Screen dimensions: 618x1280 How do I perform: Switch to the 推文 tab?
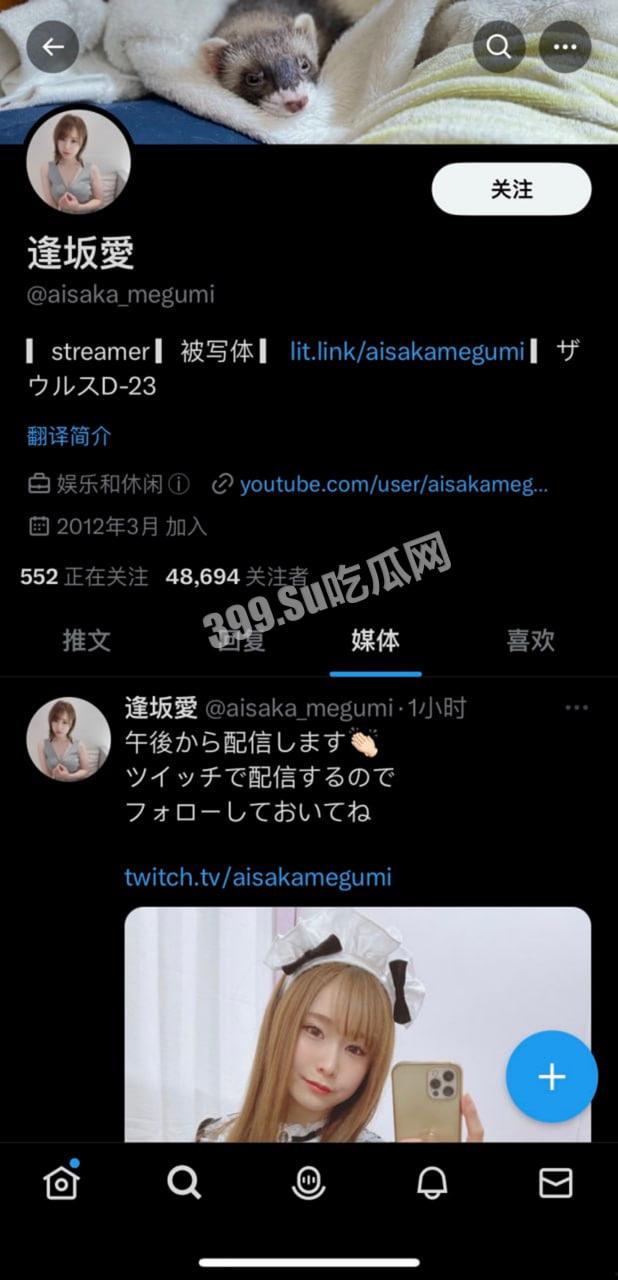(x=87, y=641)
